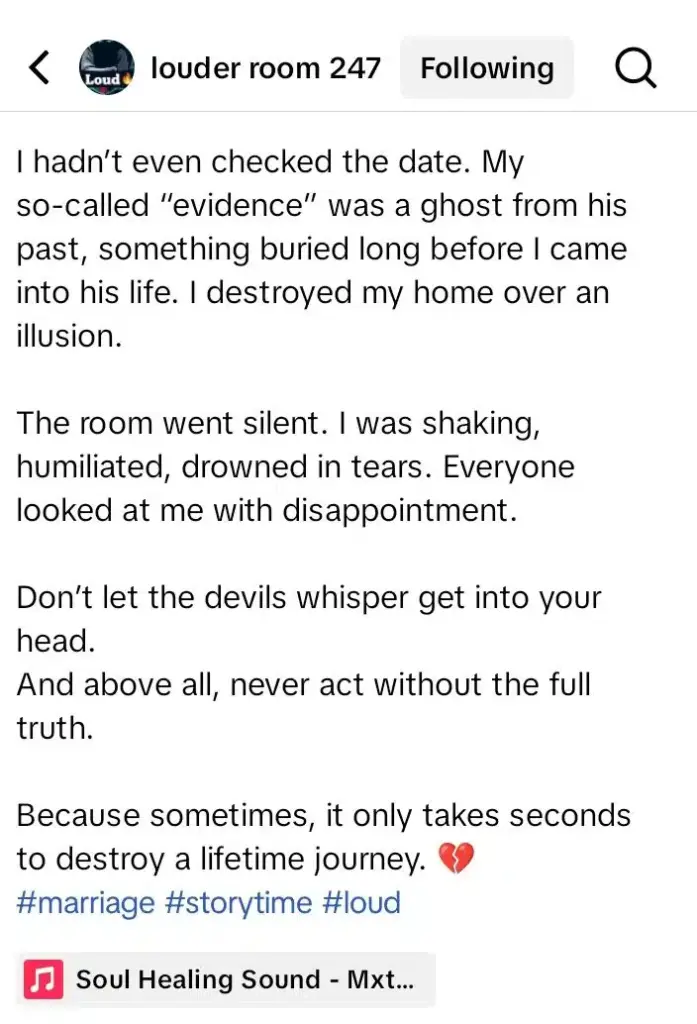
Task: Open the #storytime hashtag
Action: coord(238,903)
